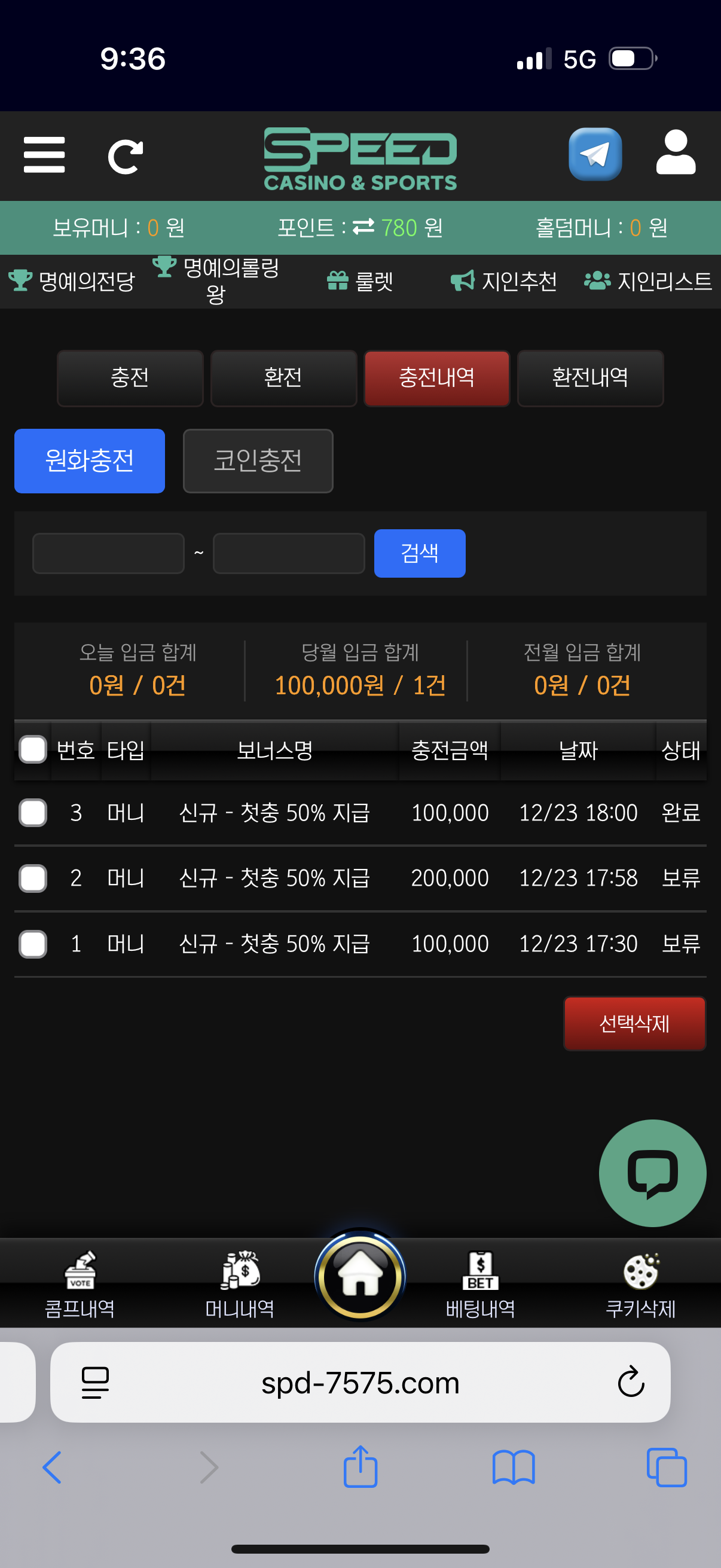Viewport: 721px width, 1568px height.
Task: Tap the 선택삭제 button
Action: (634, 1023)
